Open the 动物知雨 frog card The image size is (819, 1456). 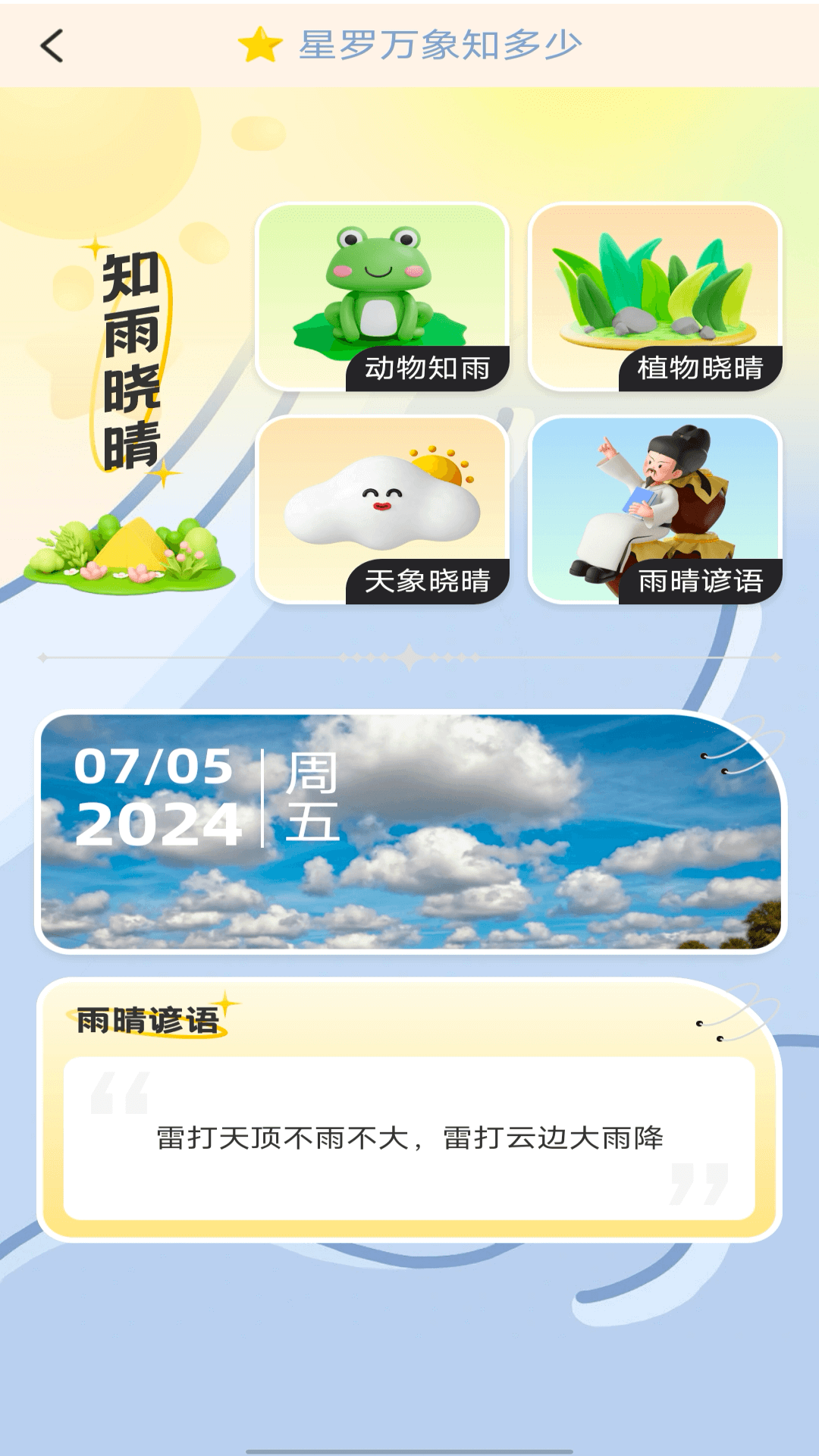382,297
